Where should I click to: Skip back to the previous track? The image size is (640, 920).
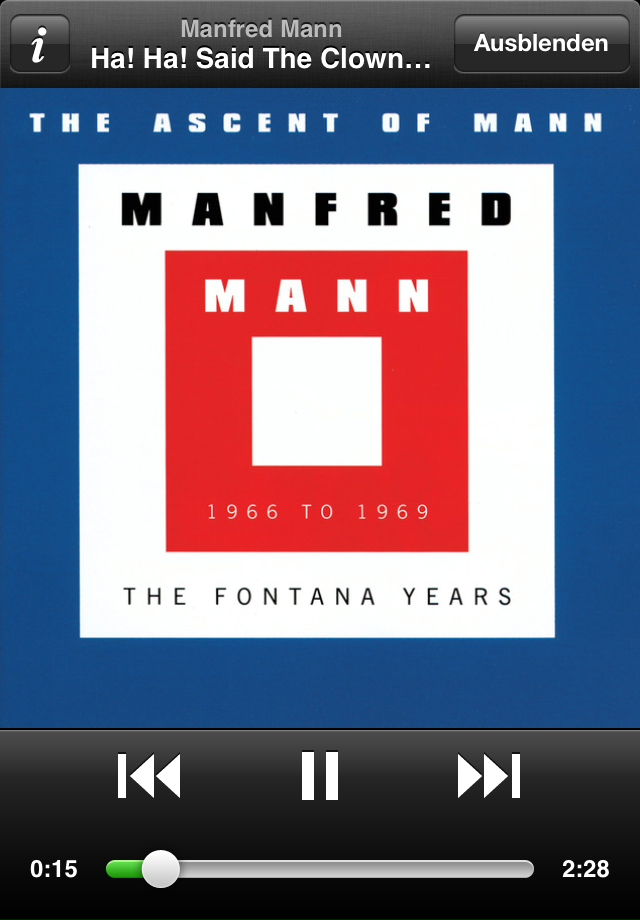[x=149, y=776]
